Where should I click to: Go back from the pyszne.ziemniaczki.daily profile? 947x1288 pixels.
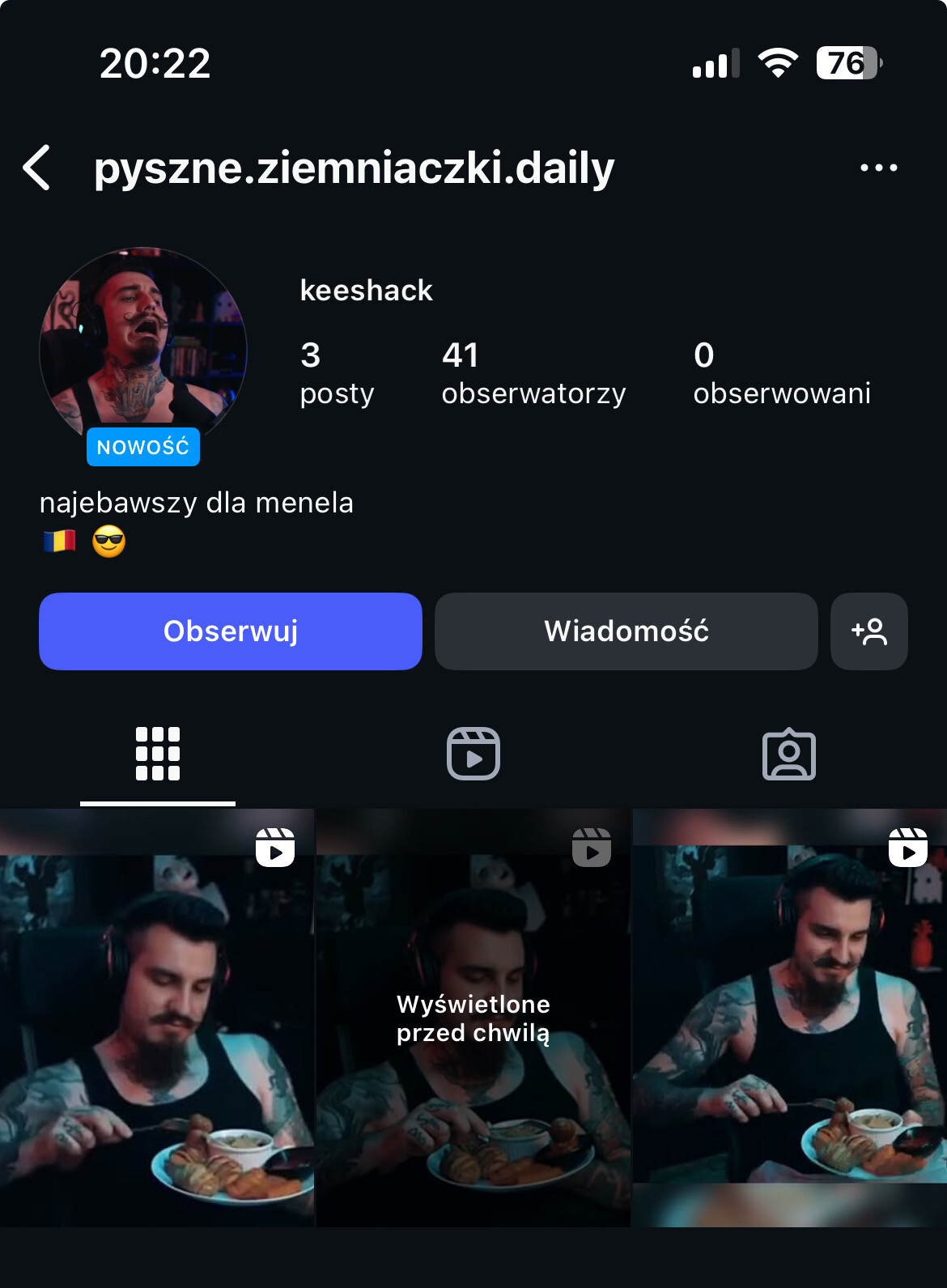37,168
